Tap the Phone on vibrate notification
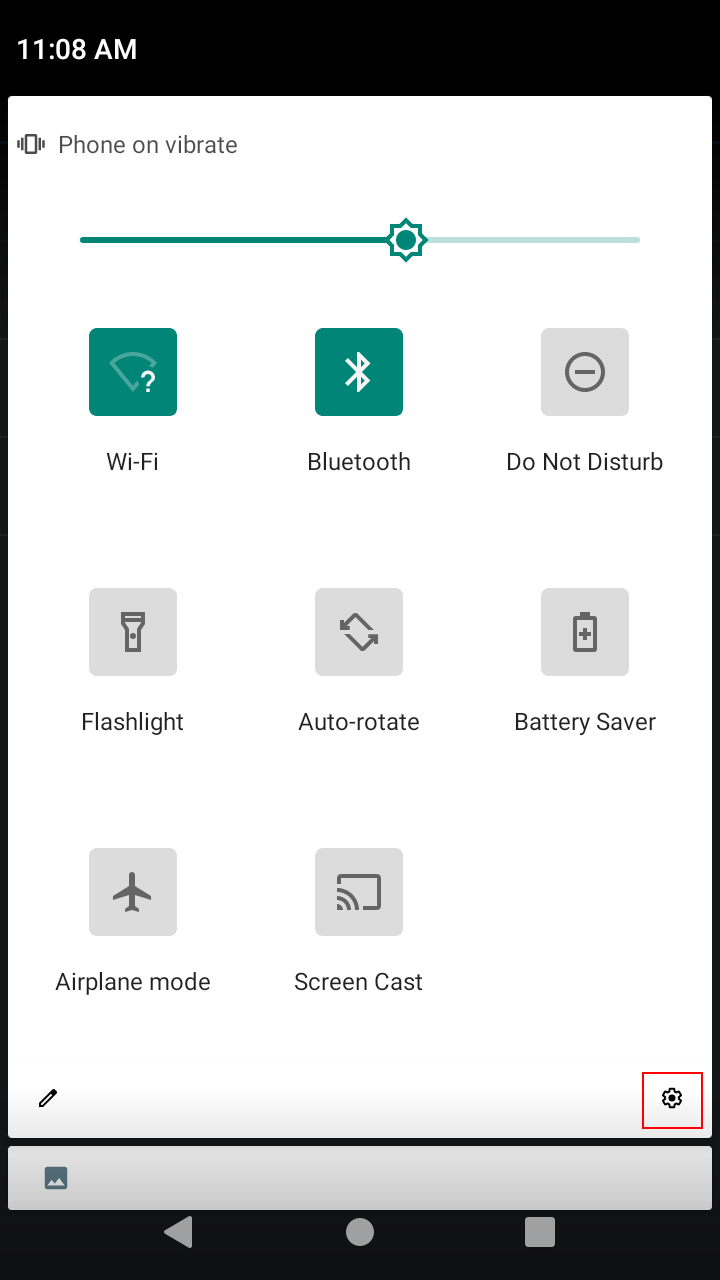The image size is (720, 1280). (147, 144)
